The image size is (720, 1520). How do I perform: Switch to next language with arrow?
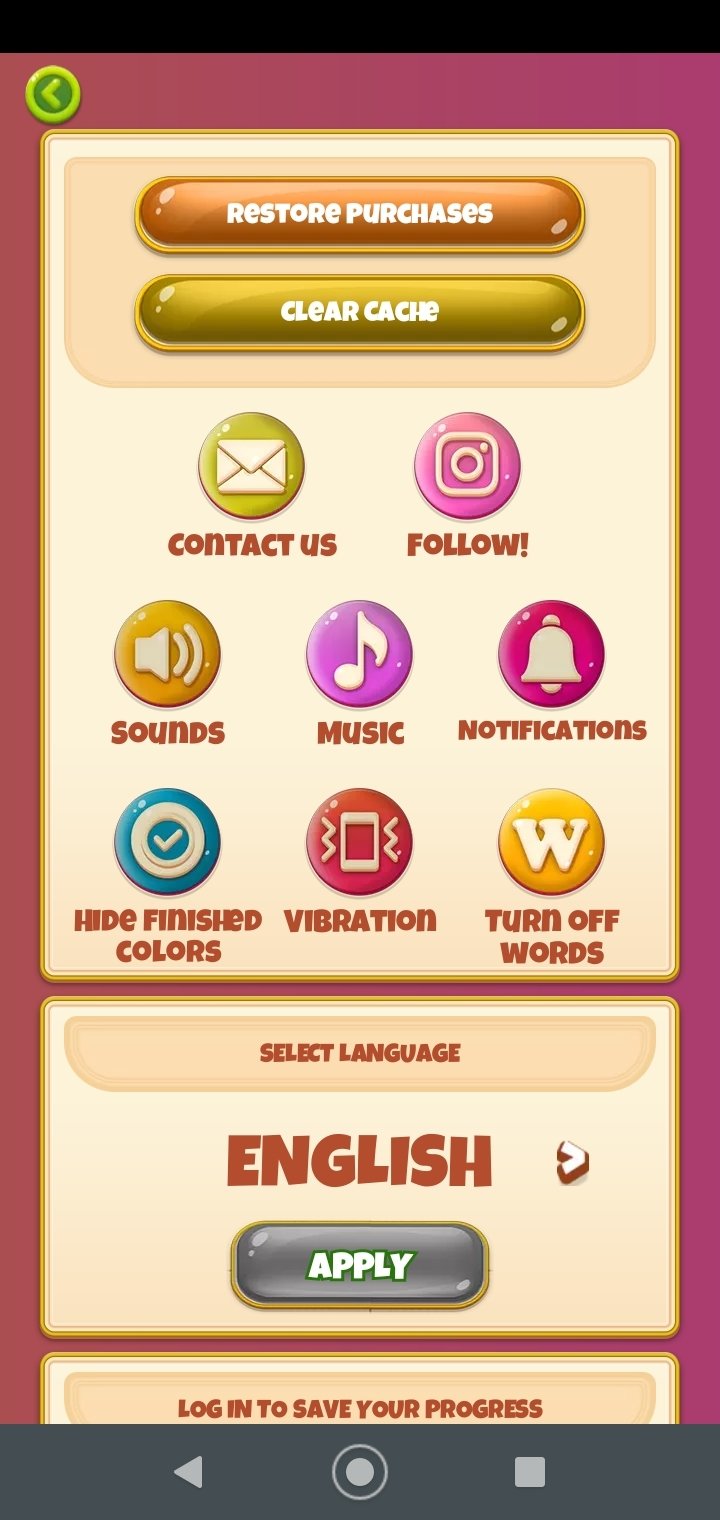click(572, 1162)
